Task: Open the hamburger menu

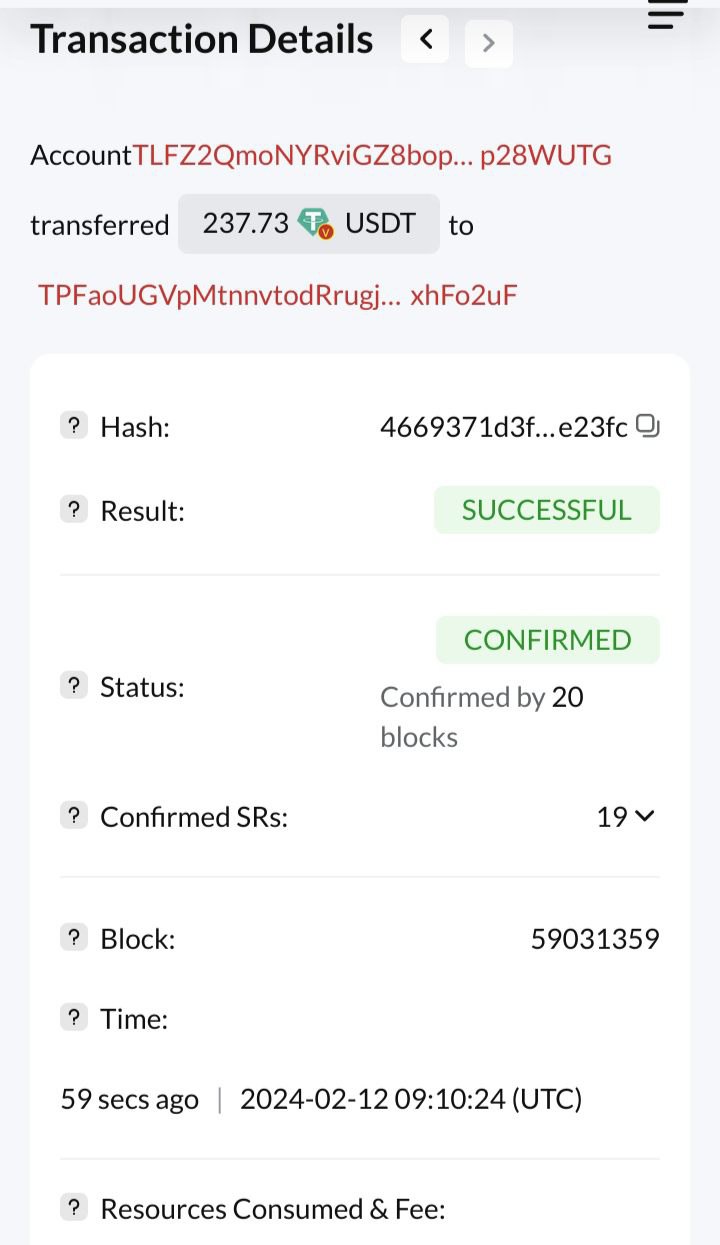Action: (667, 15)
